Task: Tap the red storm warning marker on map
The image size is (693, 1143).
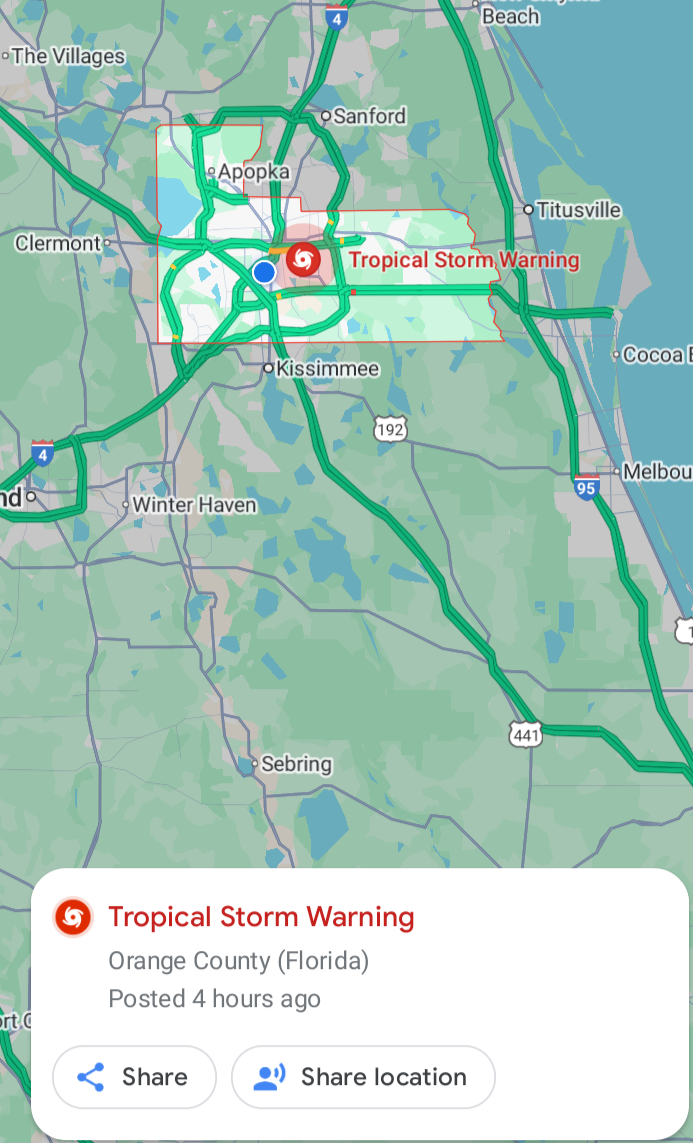Action: 303,260
